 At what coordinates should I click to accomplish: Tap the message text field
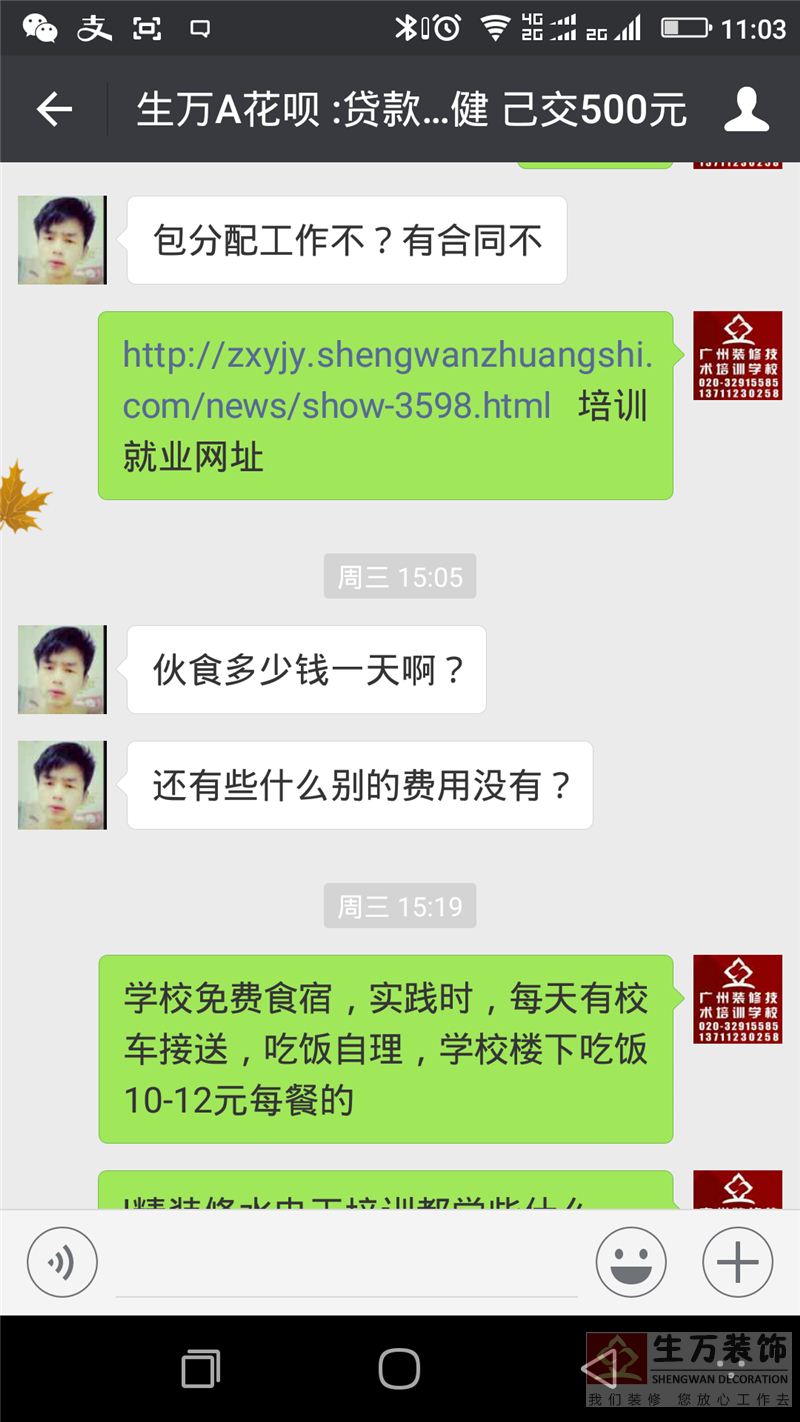click(x=346, y=1264)
